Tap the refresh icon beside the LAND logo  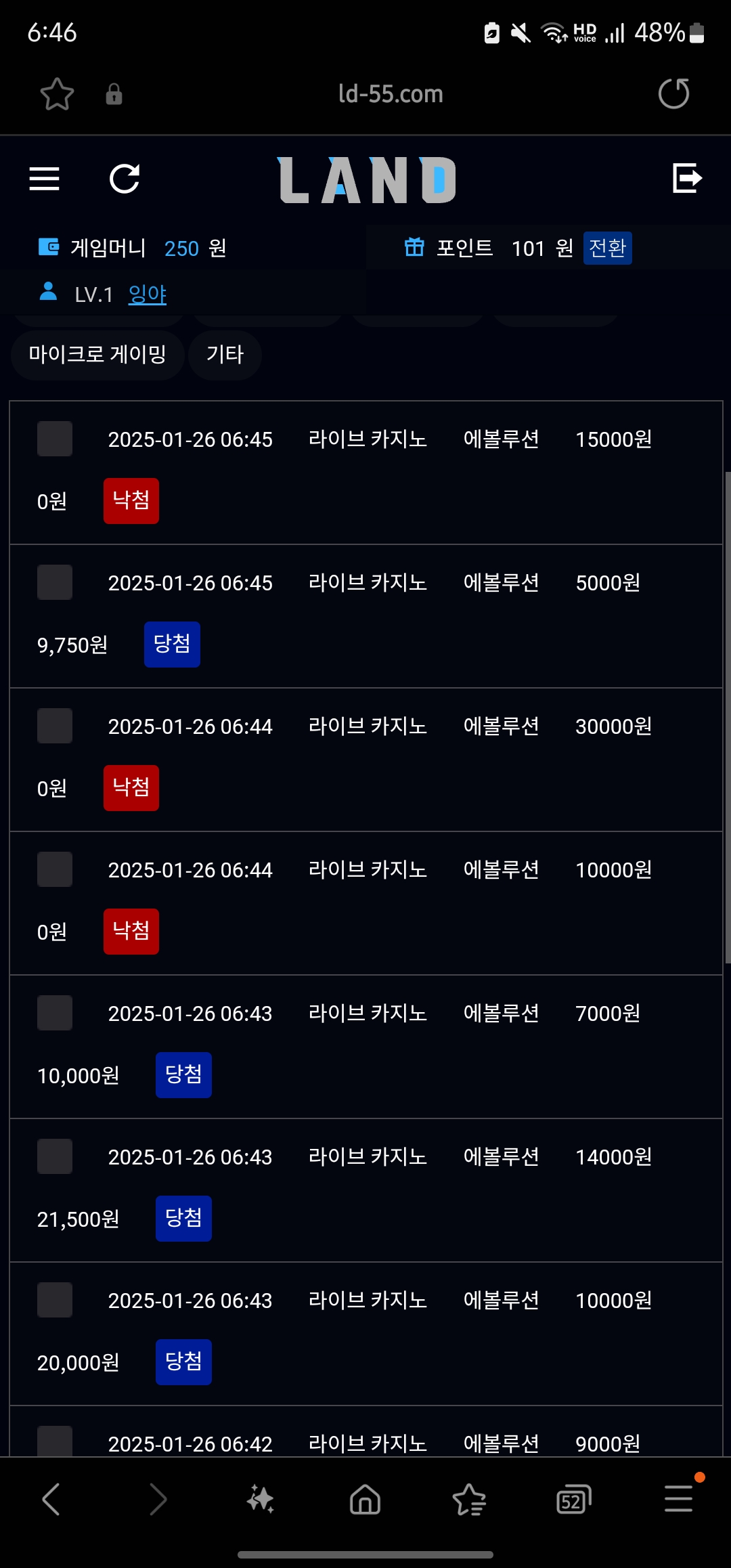[x=125, y=179]
